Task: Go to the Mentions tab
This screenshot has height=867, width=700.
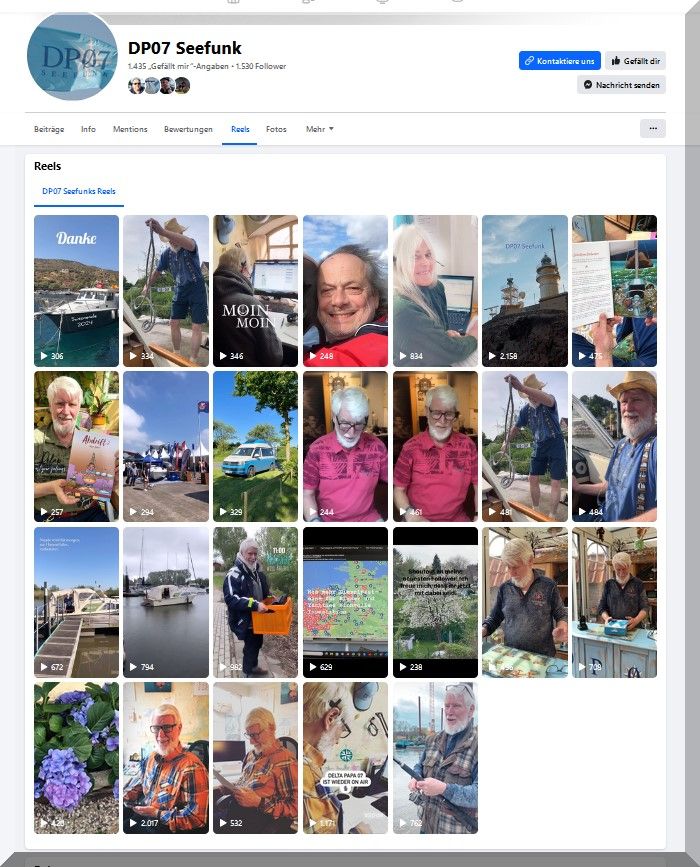Action: pos(130,129)
